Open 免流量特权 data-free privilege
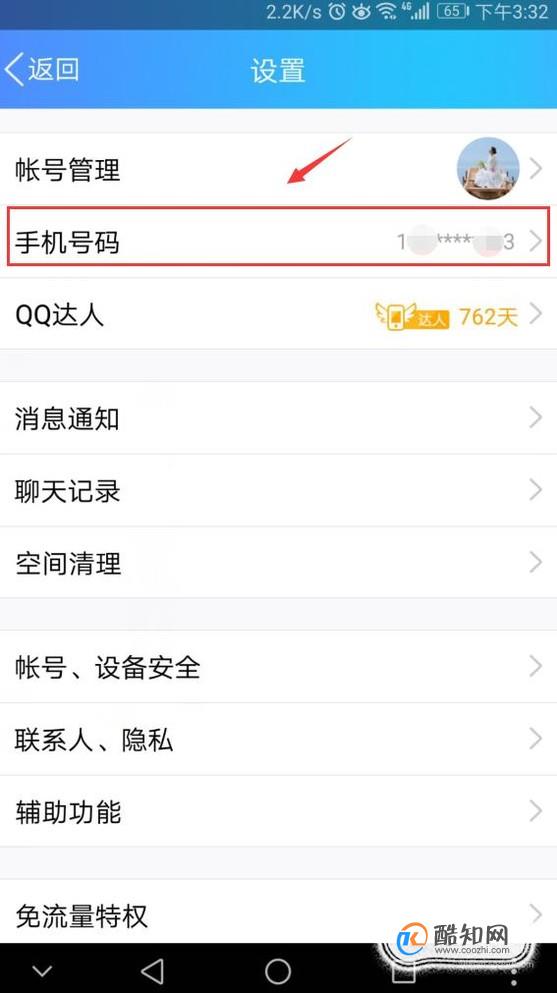This screenshot has width=557, height=993. coord(278,912)
